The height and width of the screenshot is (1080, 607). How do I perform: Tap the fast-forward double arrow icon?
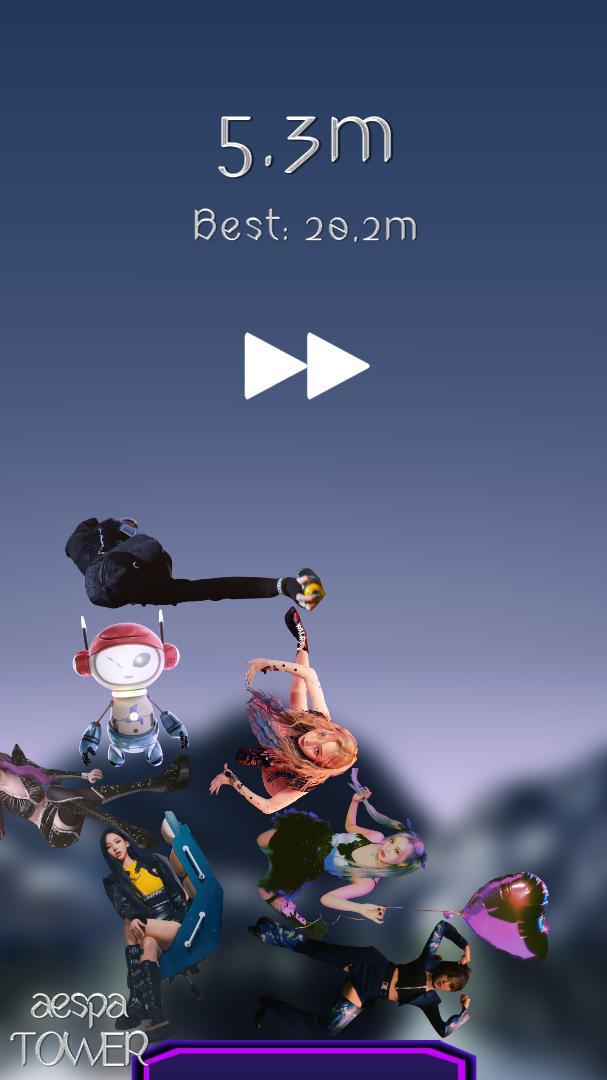point(306,366)
